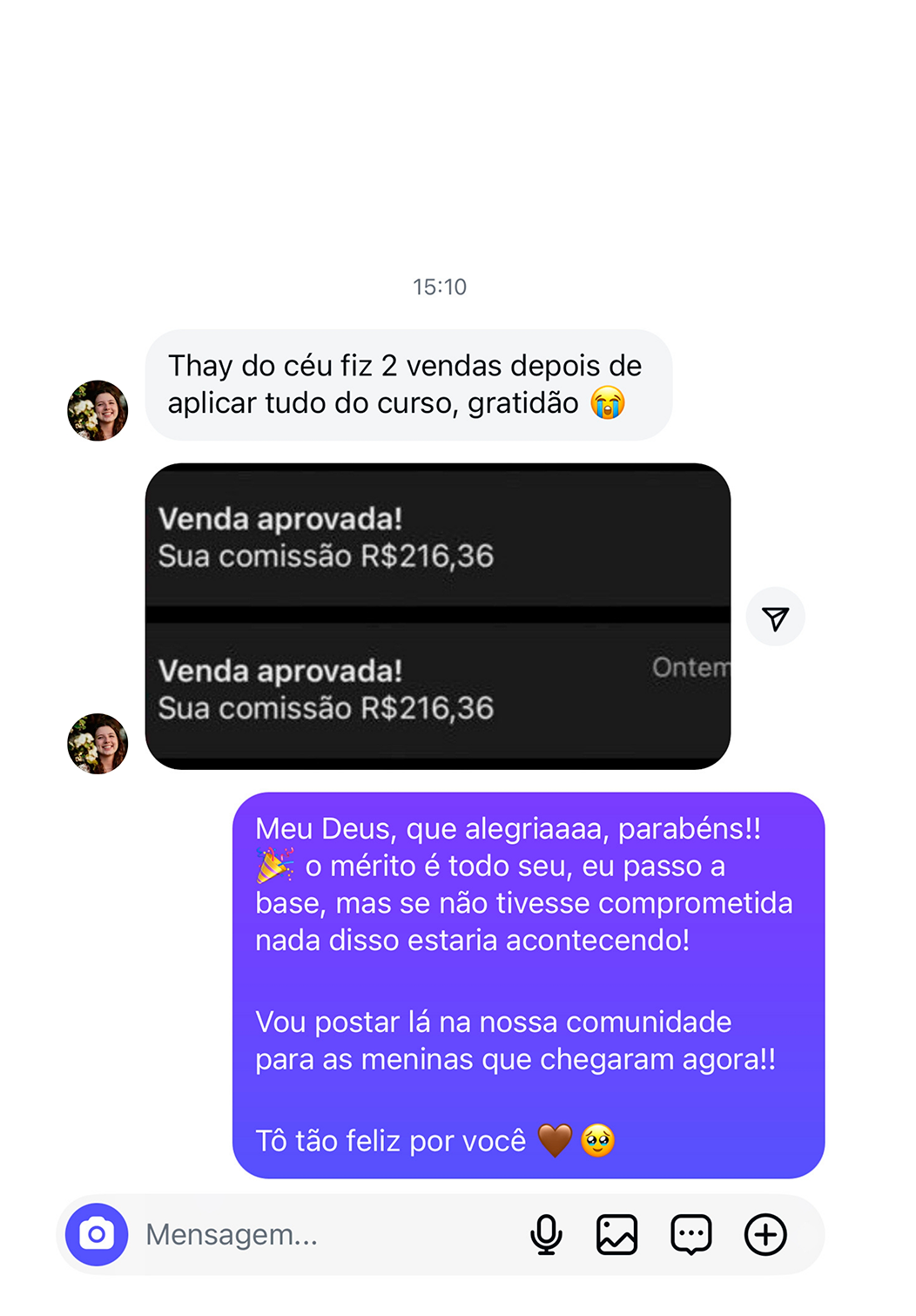
Task: Open the Venda aprovada screenshot image
Action: click(x=437, y=616)
